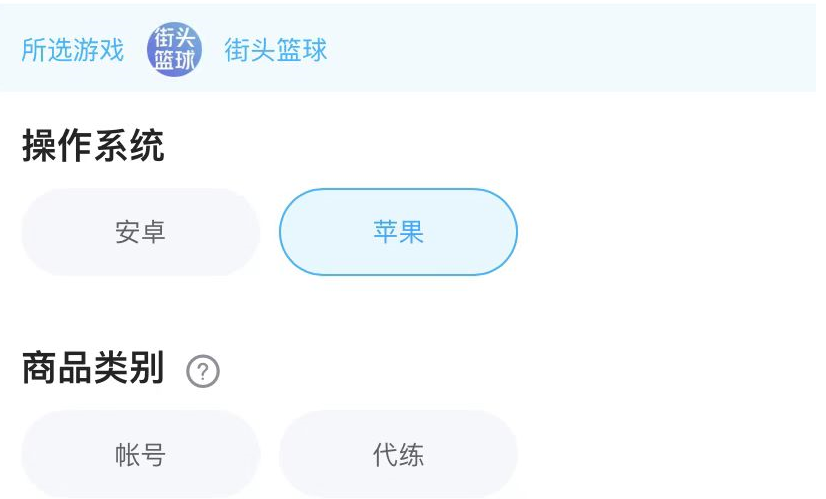Pick the 代练 product category
826x499 pixels.
click(398, 455)
